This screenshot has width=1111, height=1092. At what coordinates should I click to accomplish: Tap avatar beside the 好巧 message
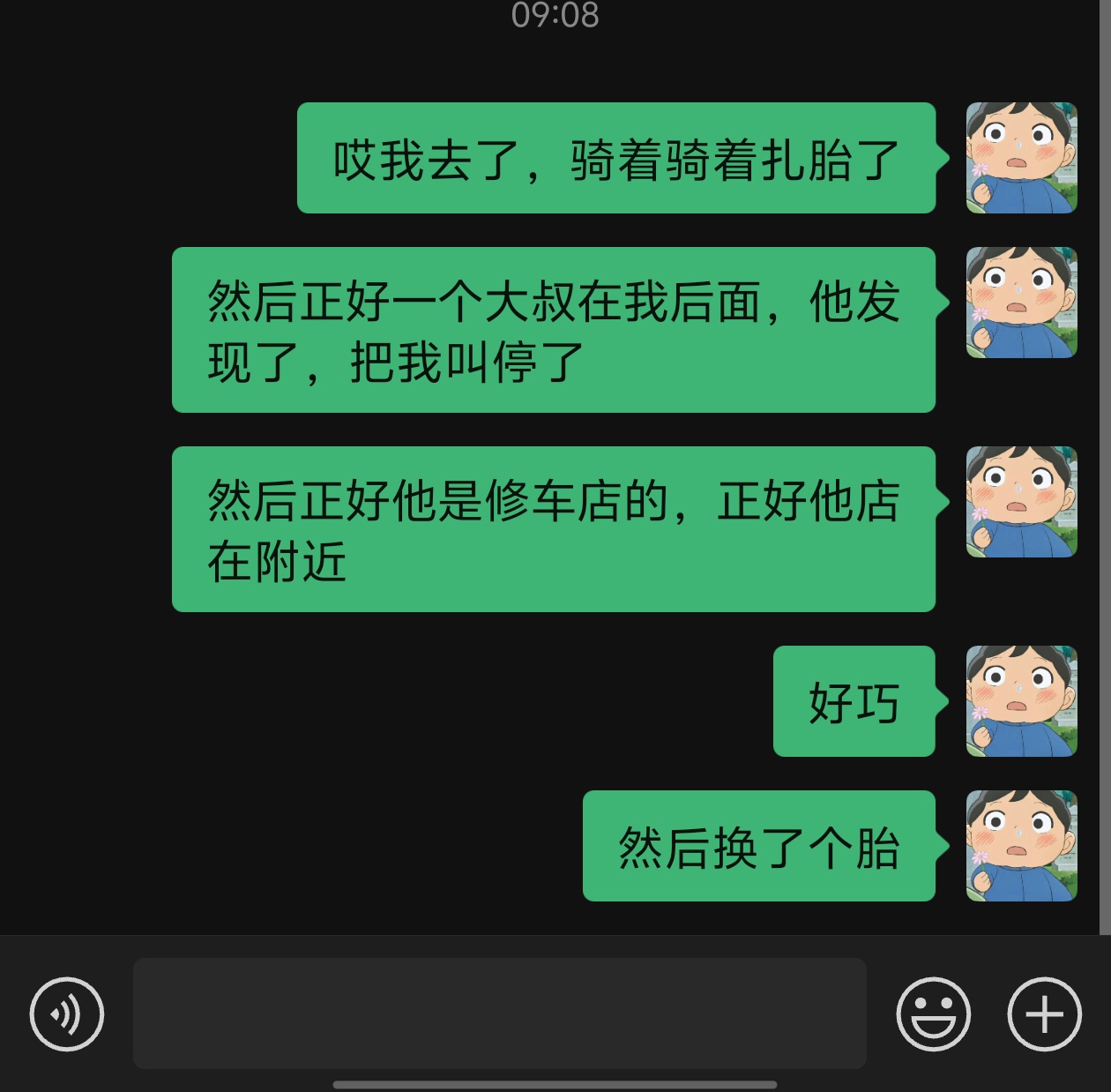pyautogui.click(x=1022, y=701)
